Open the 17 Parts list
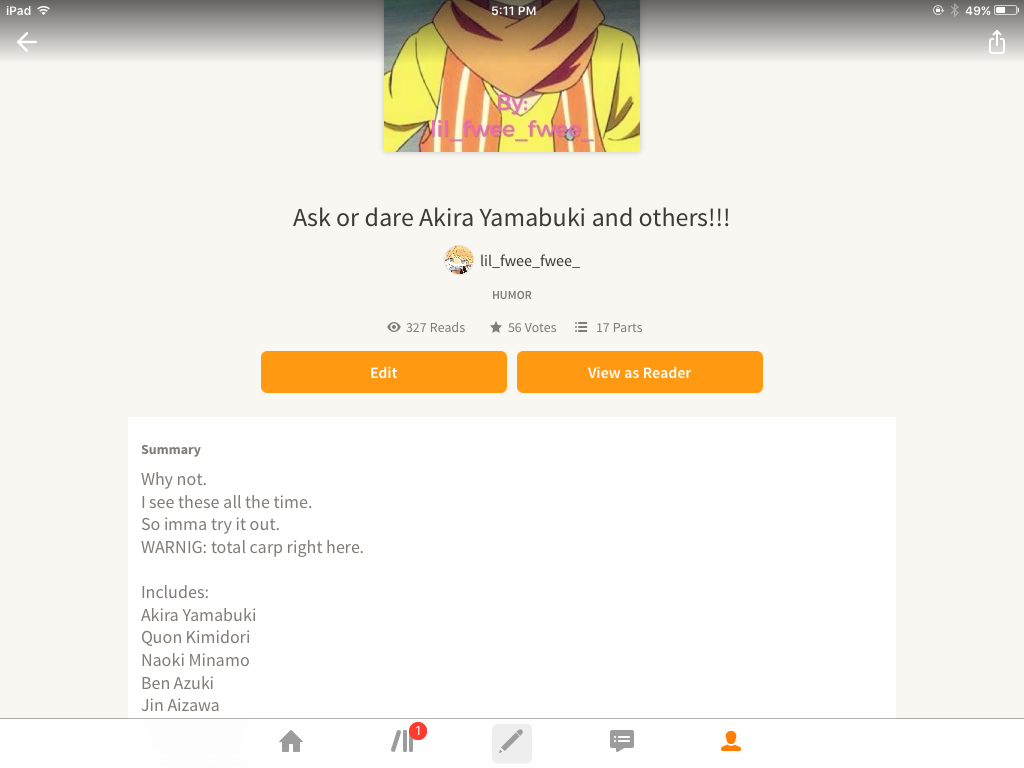1024x768 pixels. tap(609, 327)
